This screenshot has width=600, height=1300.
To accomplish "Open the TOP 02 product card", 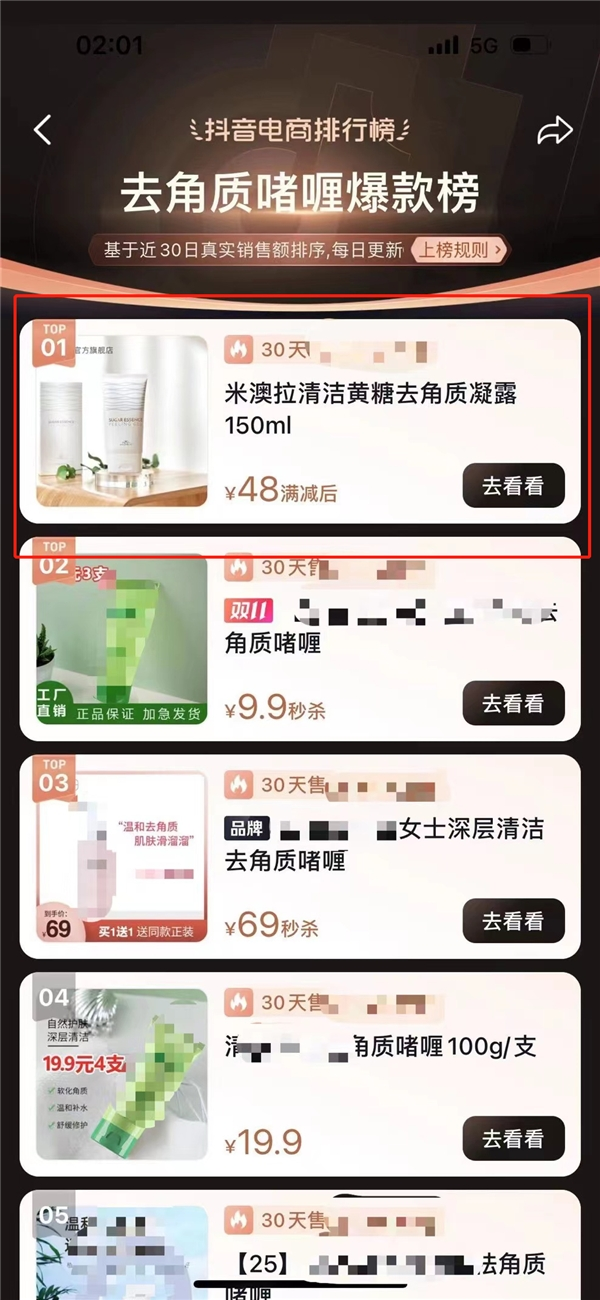I will [x=330, y=630].
